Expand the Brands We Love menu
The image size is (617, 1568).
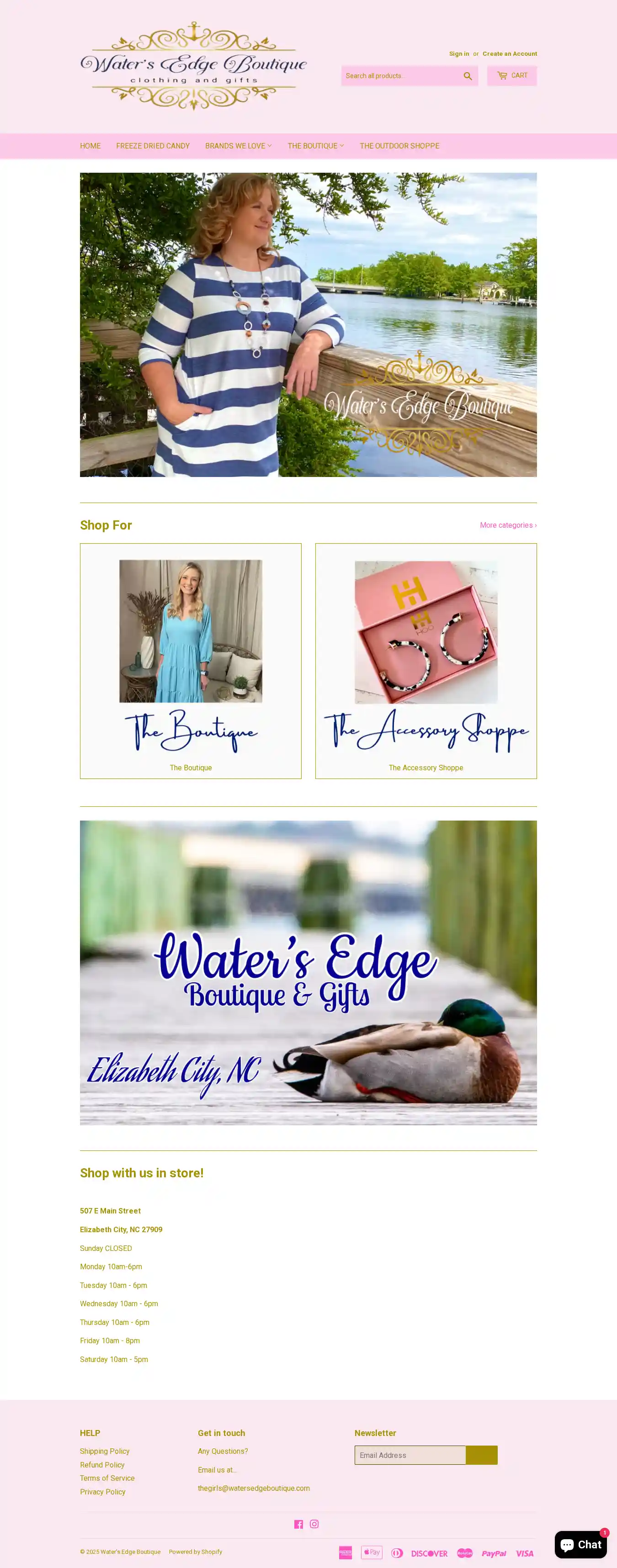[x=238, y=146]
